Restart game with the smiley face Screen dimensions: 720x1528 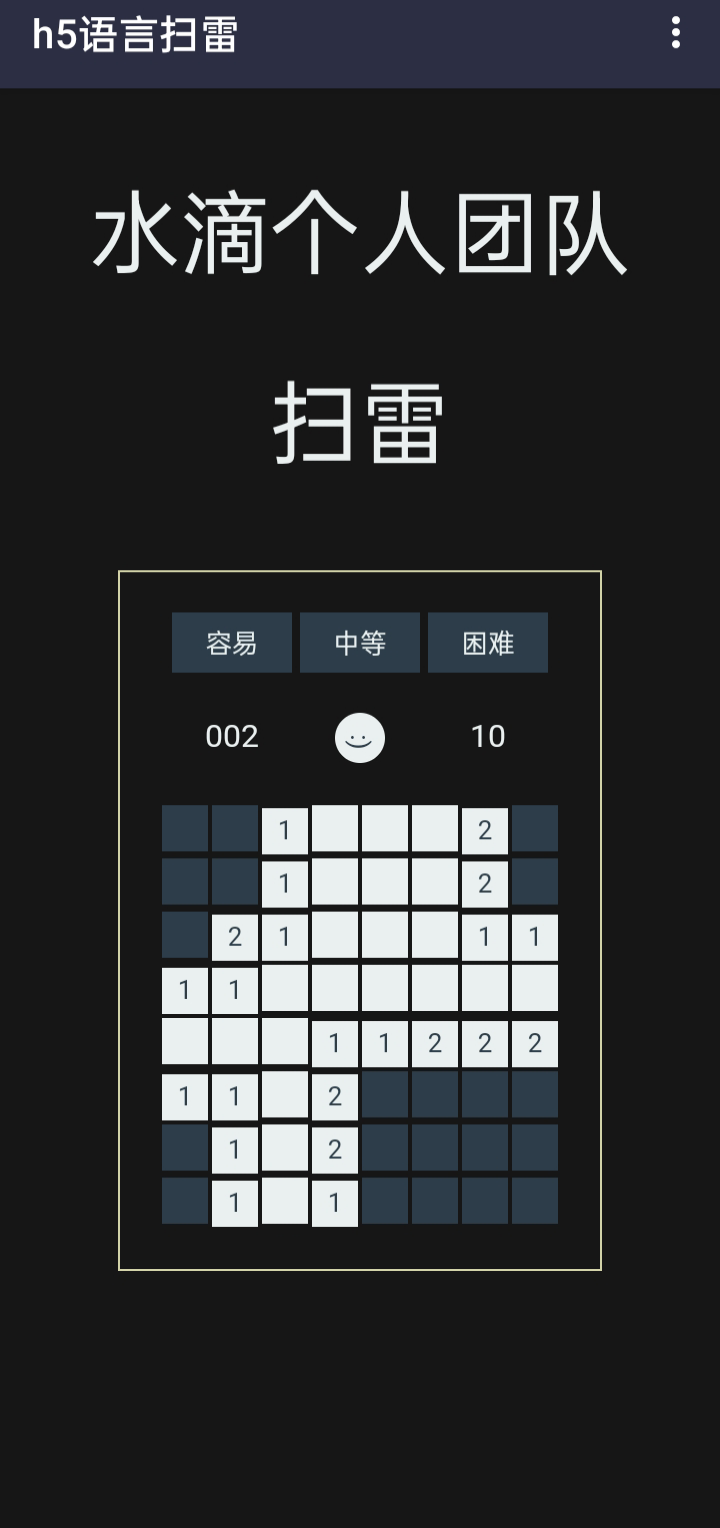click(x=360, y=738)
